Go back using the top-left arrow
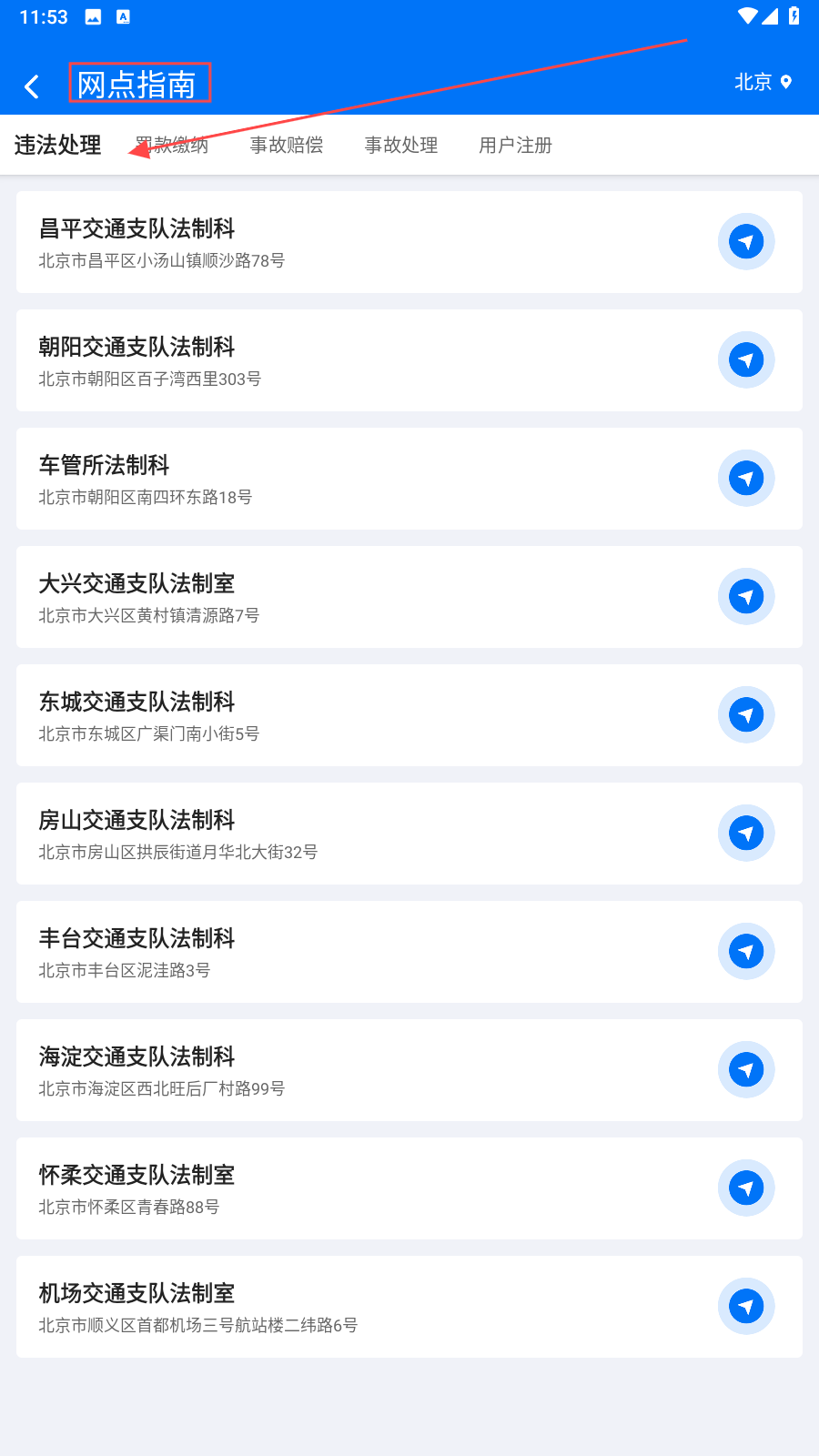This screenshot has height=1456, width=819. [32, 86]
